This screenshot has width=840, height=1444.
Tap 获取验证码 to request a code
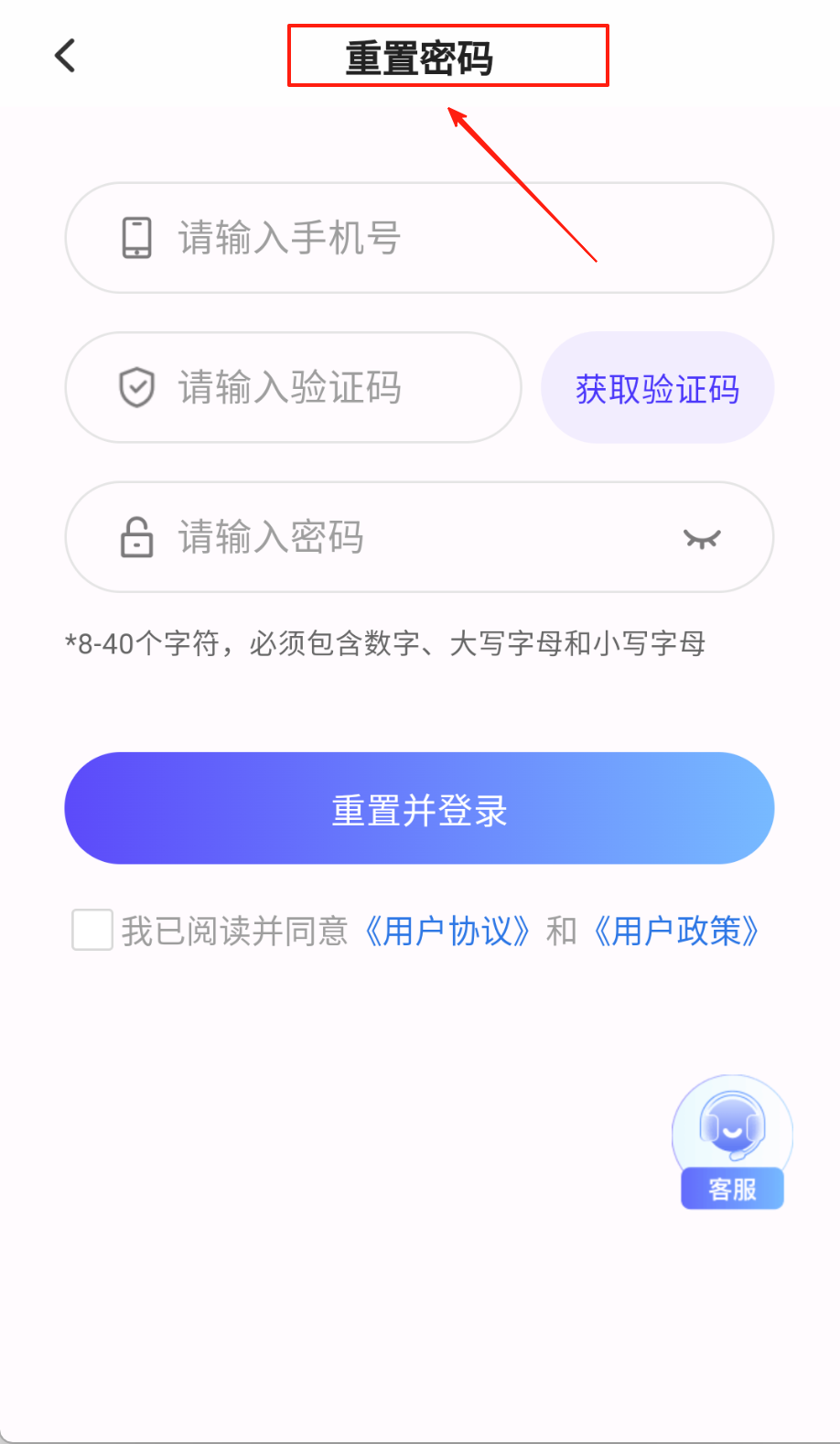tap(657, 388)
